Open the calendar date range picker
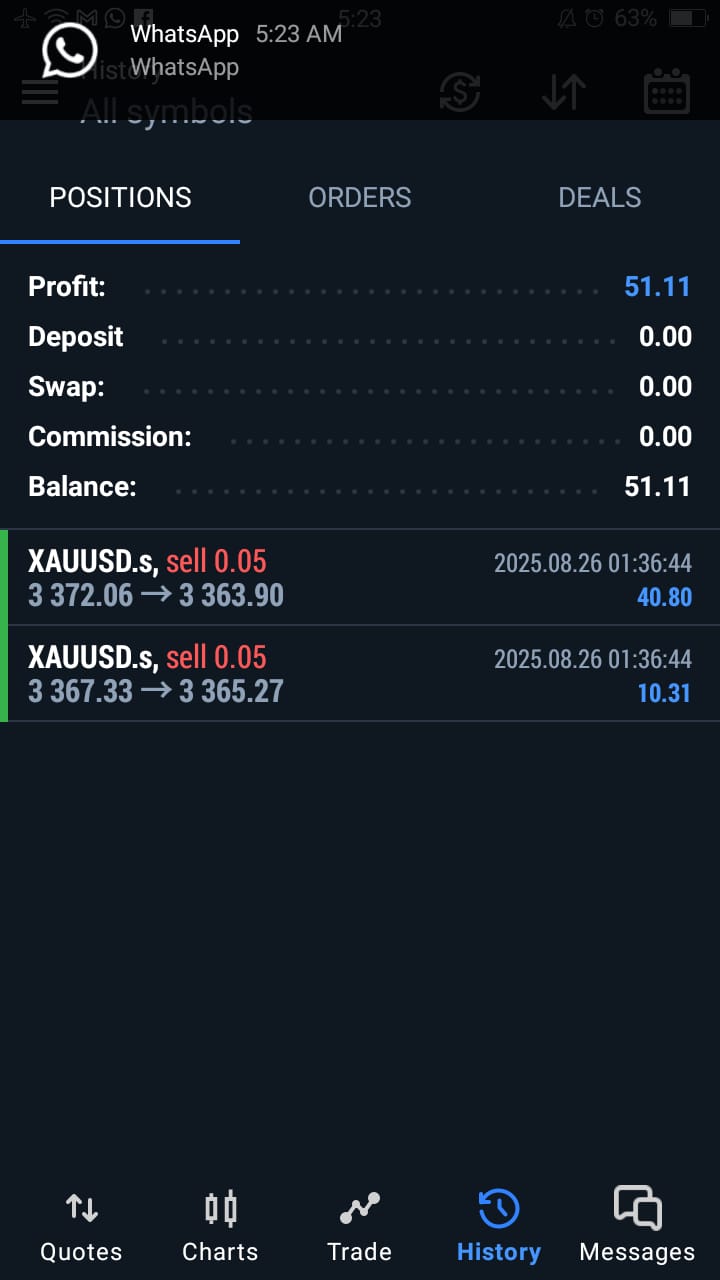Screen dimensions: 720x1280 tap(667, 93)
